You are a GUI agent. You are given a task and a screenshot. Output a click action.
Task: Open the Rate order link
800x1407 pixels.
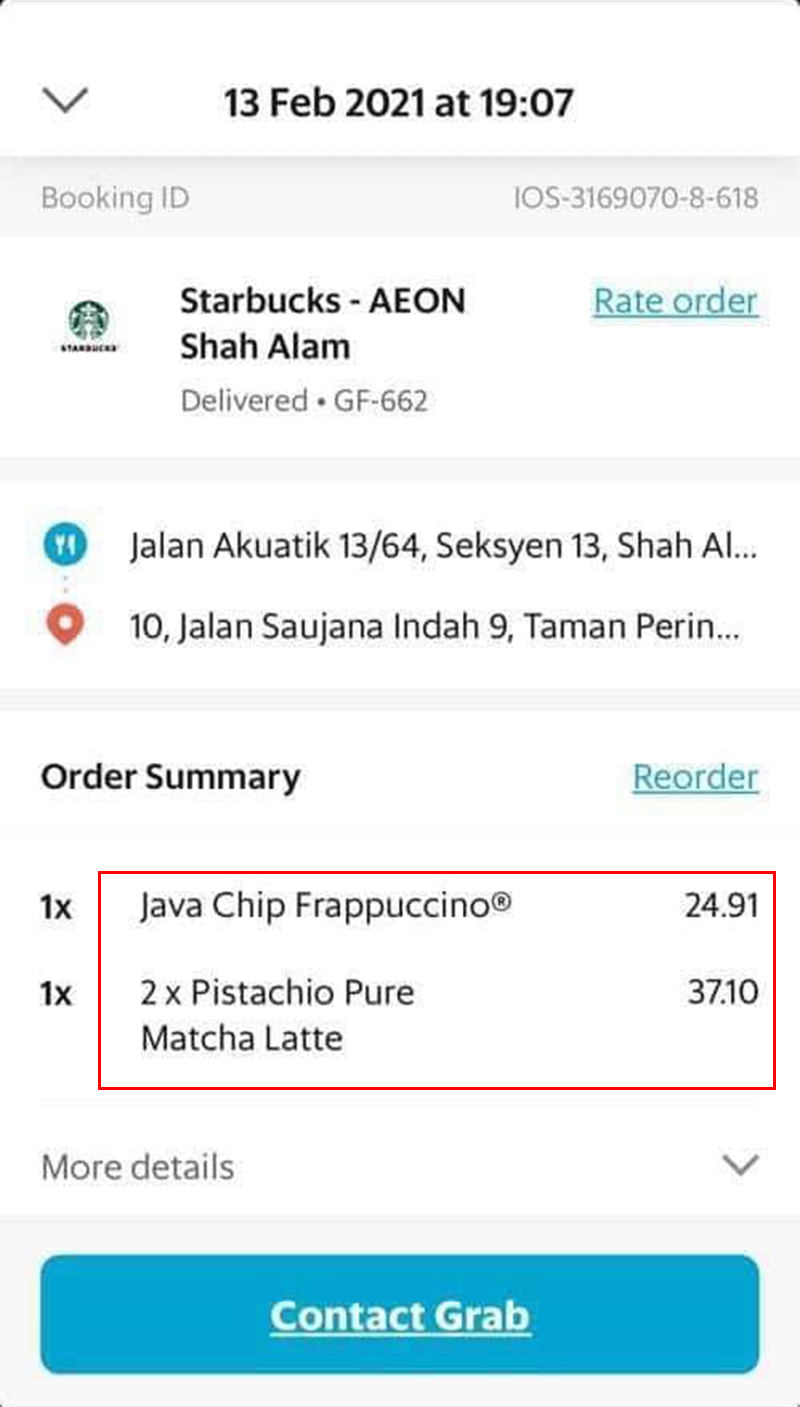675,301
